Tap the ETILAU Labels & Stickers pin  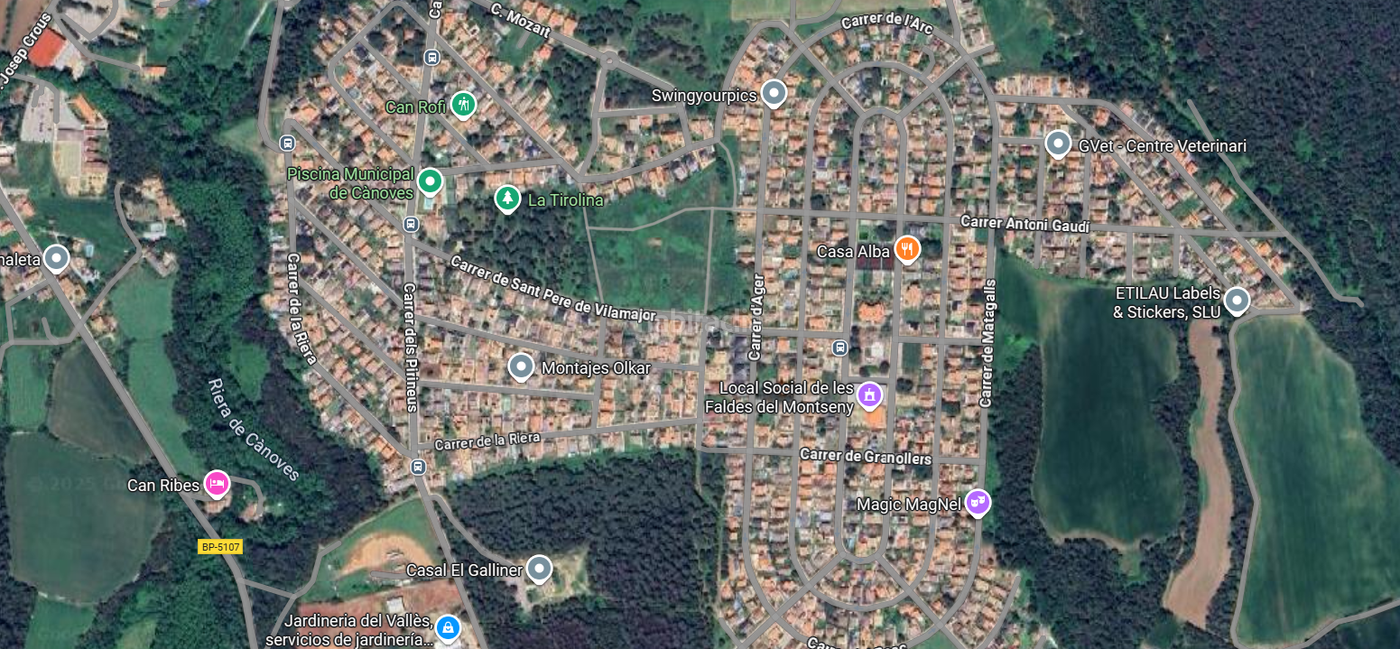tap(1237, 300)
